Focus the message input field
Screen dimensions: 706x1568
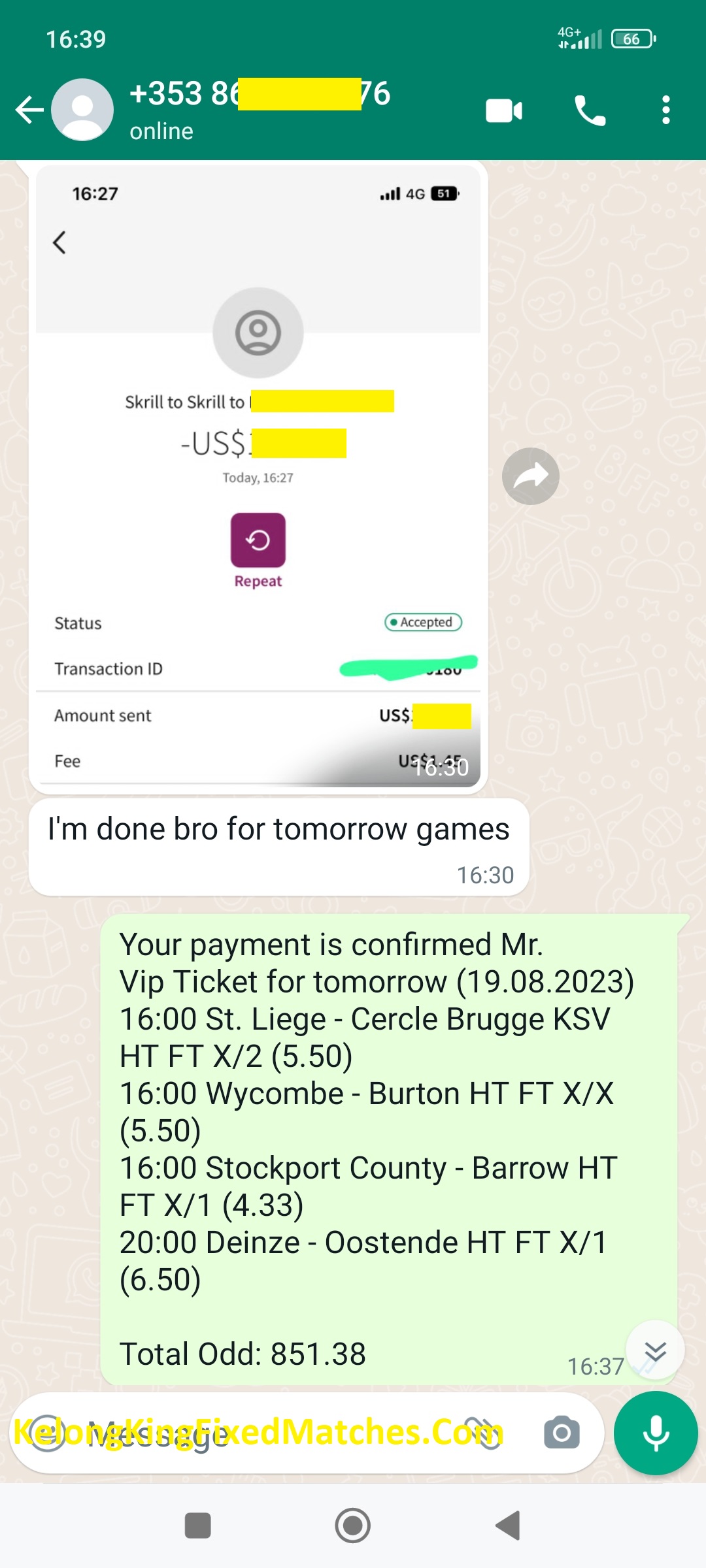pos(261,1433)
